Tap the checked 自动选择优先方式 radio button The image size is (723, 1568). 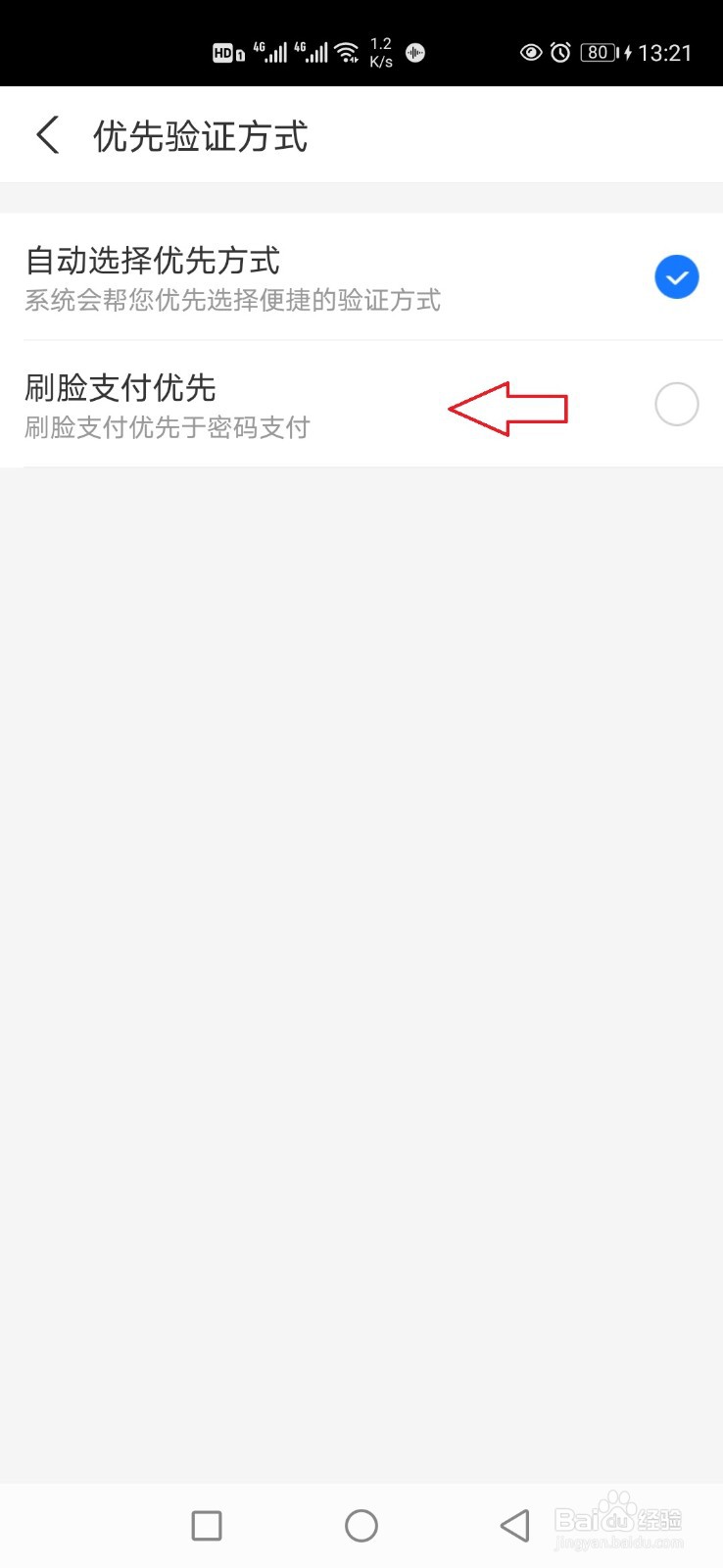pos(676,276)
